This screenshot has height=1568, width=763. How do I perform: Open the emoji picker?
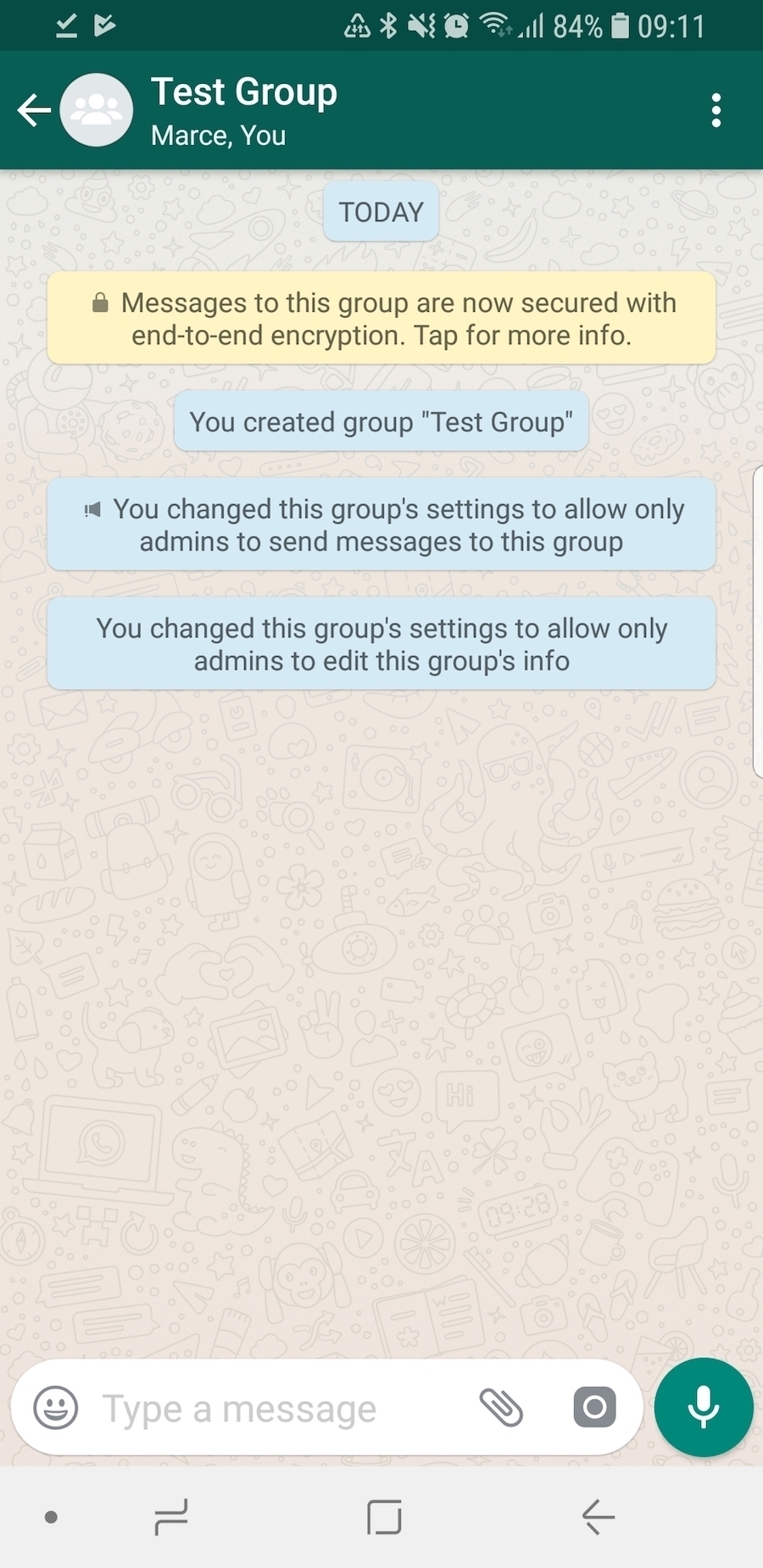[56, 1407]
